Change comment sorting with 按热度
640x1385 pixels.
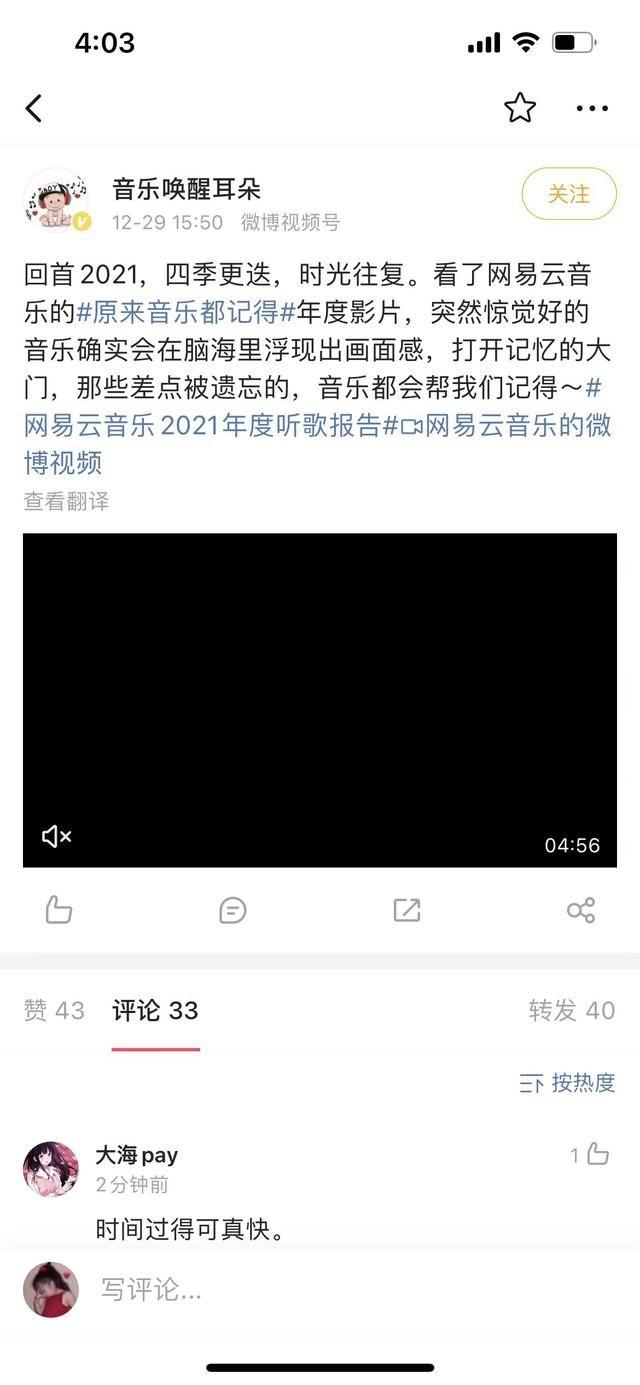click(x=568, y=1083)
